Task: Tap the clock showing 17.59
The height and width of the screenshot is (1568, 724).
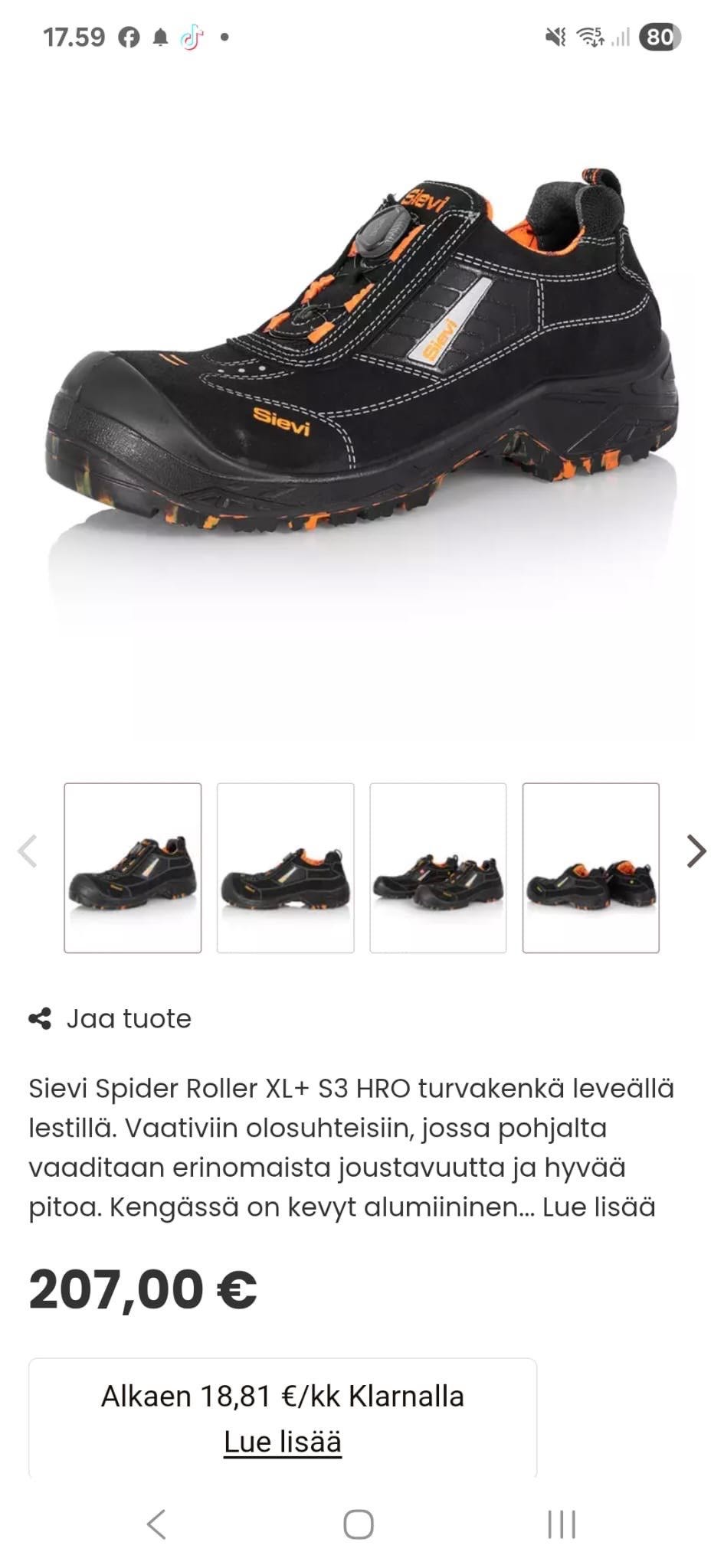Action: [x=74, y=34]
